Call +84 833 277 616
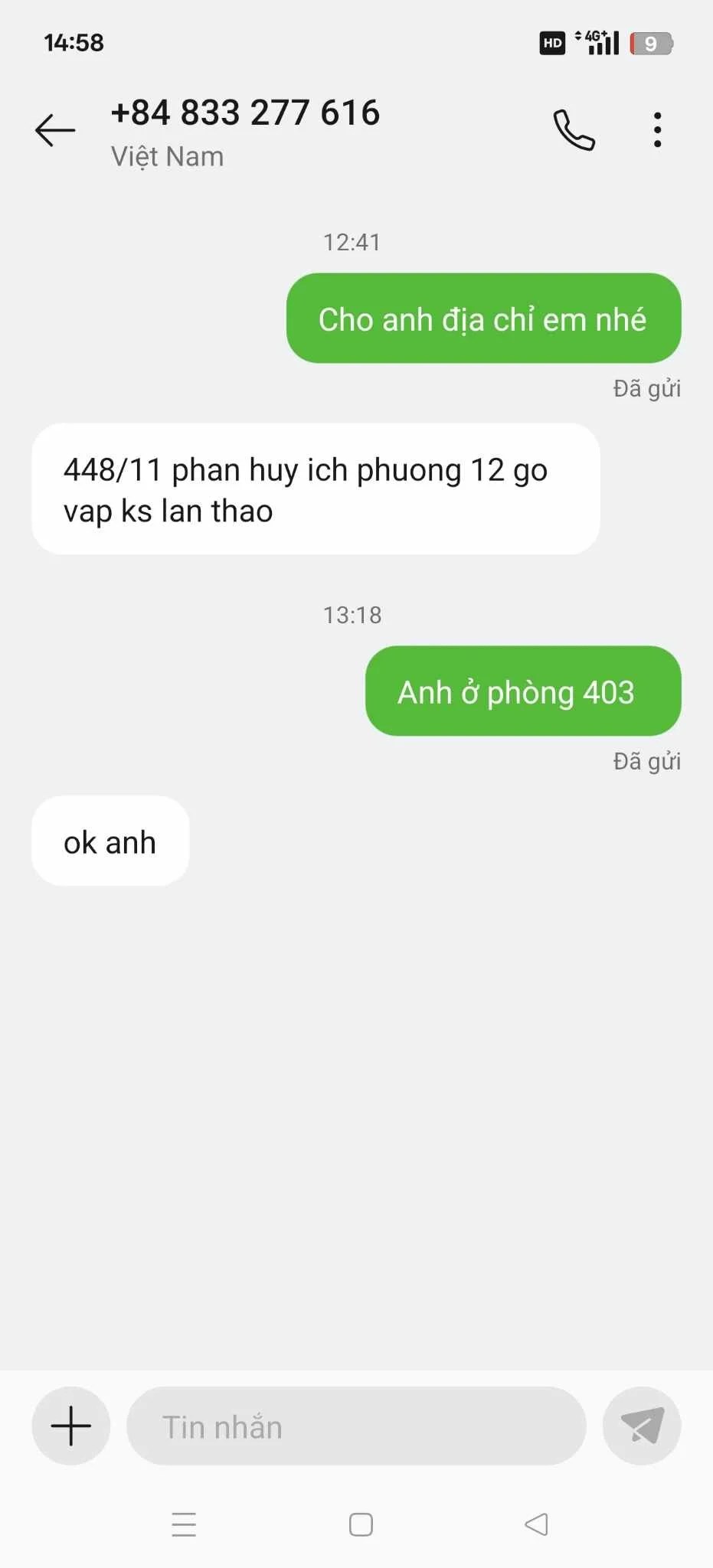The width and height of the screenshot is (713, 1568). tap(574, 129)
